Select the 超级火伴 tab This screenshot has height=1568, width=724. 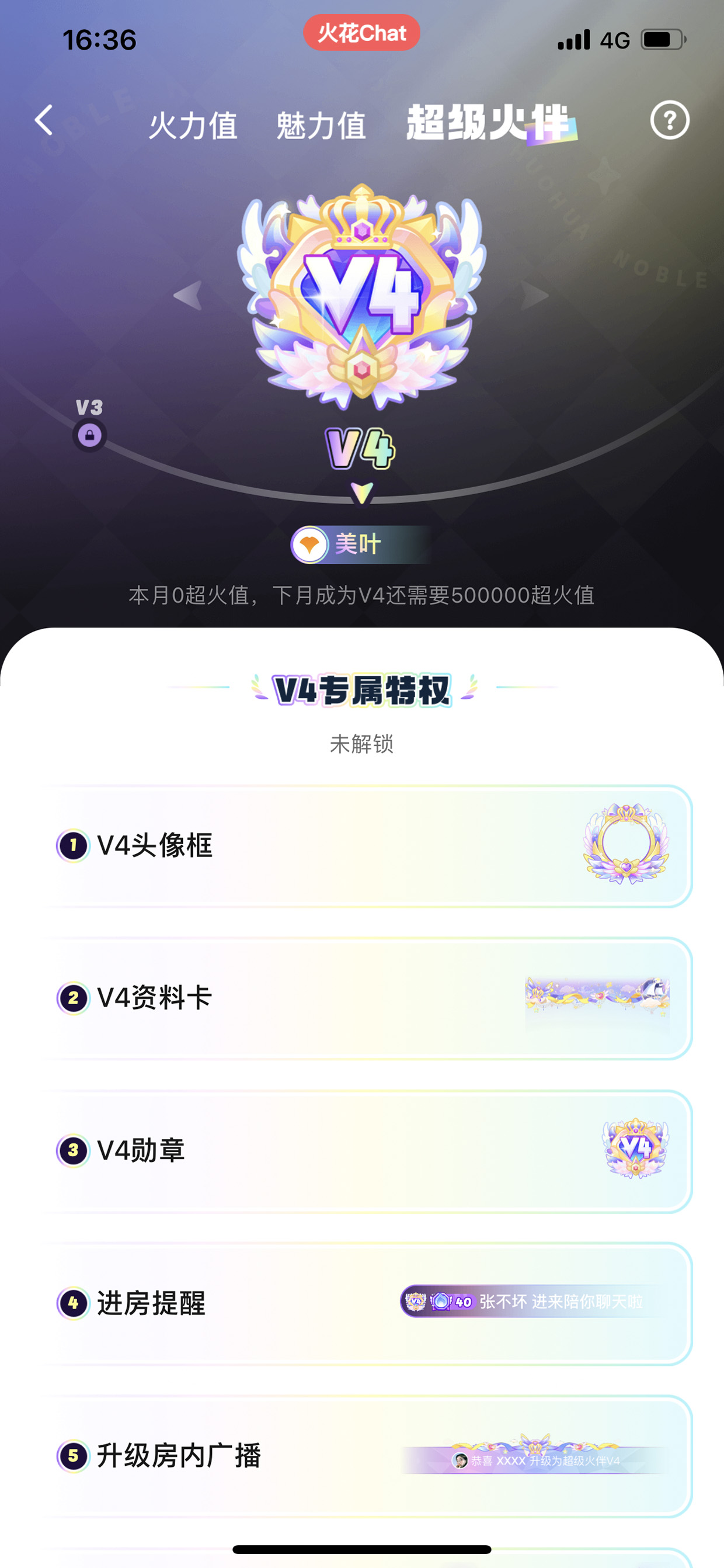tap(491, 124)
